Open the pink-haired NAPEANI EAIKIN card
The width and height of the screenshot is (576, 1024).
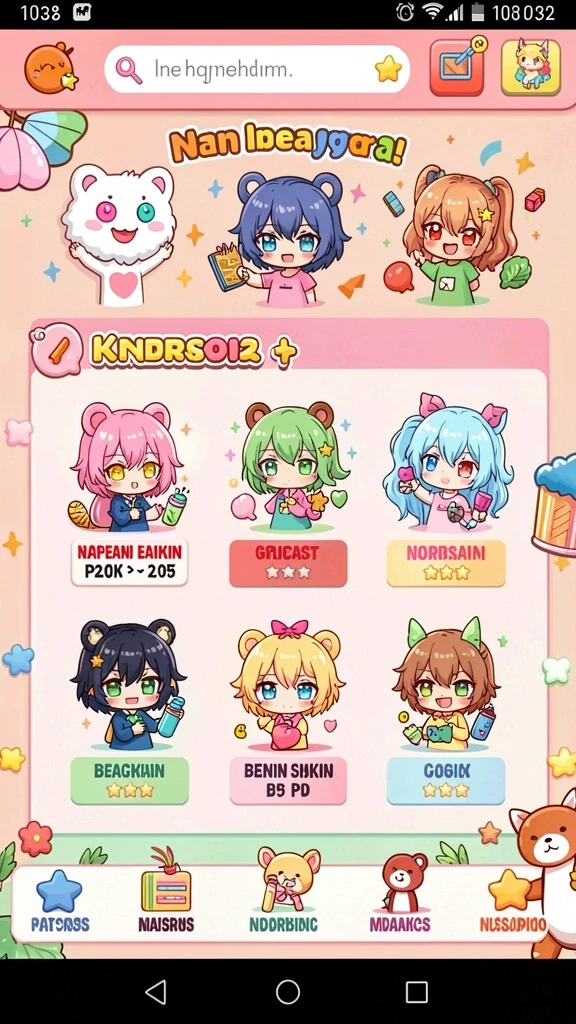click(129, 493)
